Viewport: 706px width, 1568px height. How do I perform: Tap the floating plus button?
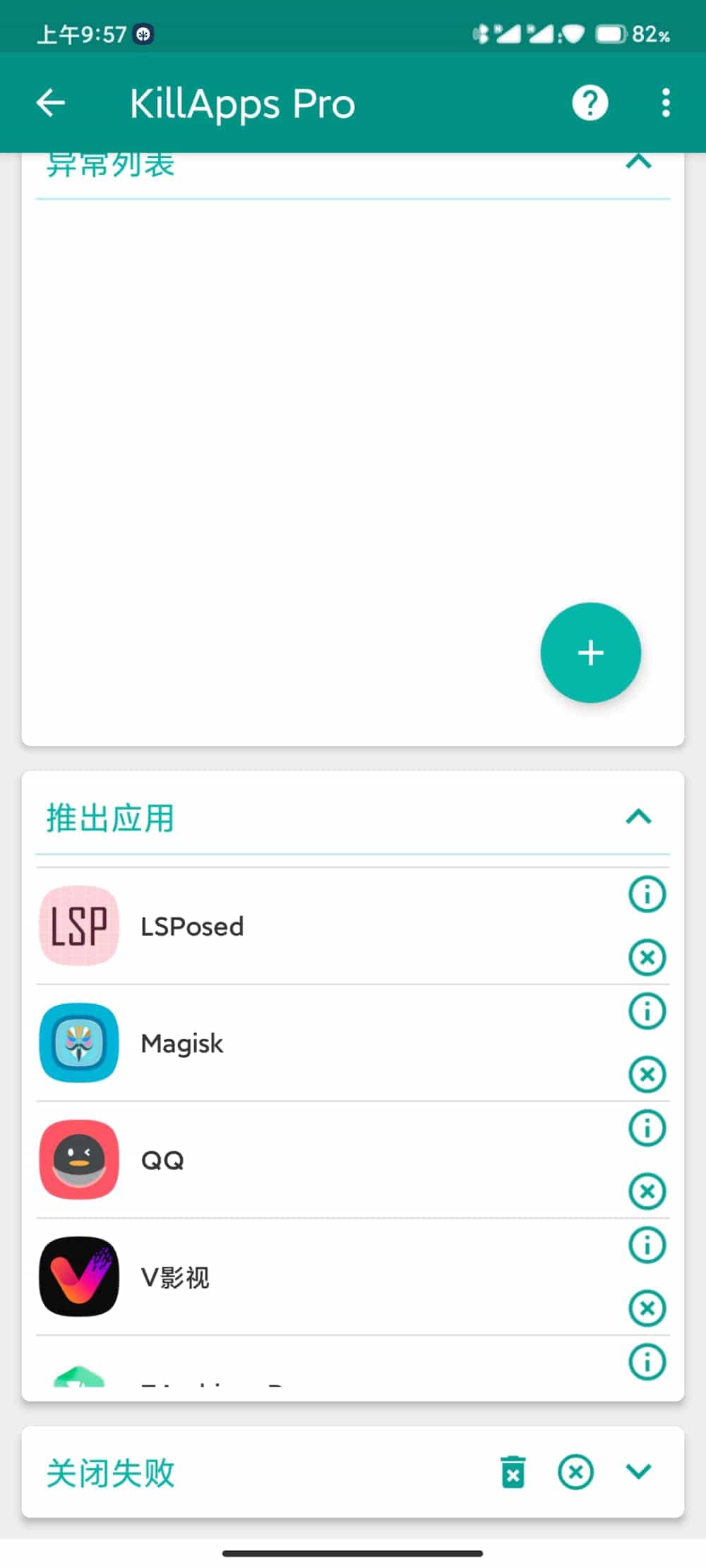(x=590, y=653)
